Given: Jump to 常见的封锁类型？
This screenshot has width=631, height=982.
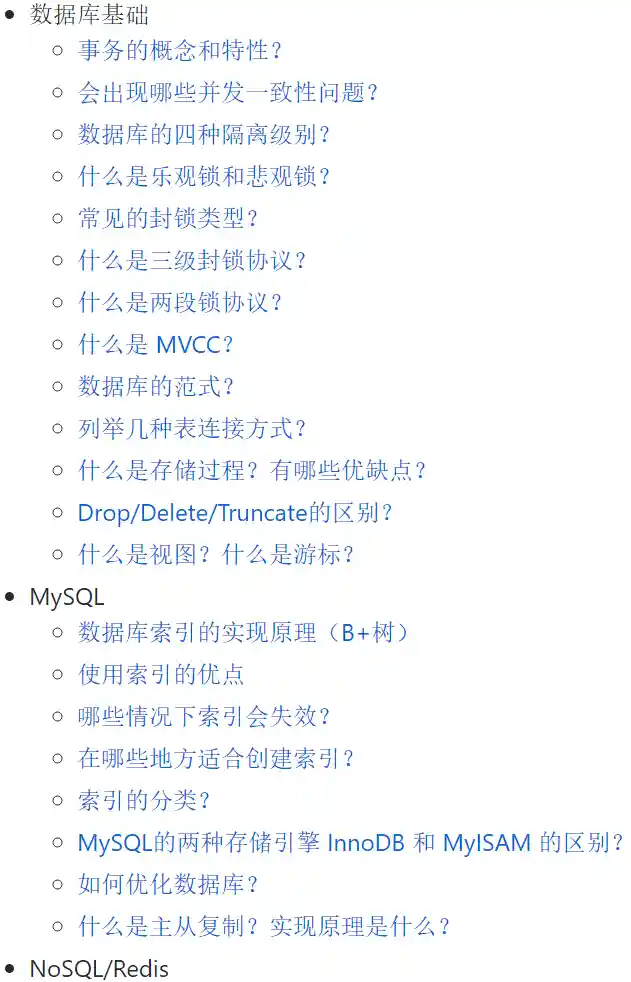Looking at the screenshot, I should (168, 219).
